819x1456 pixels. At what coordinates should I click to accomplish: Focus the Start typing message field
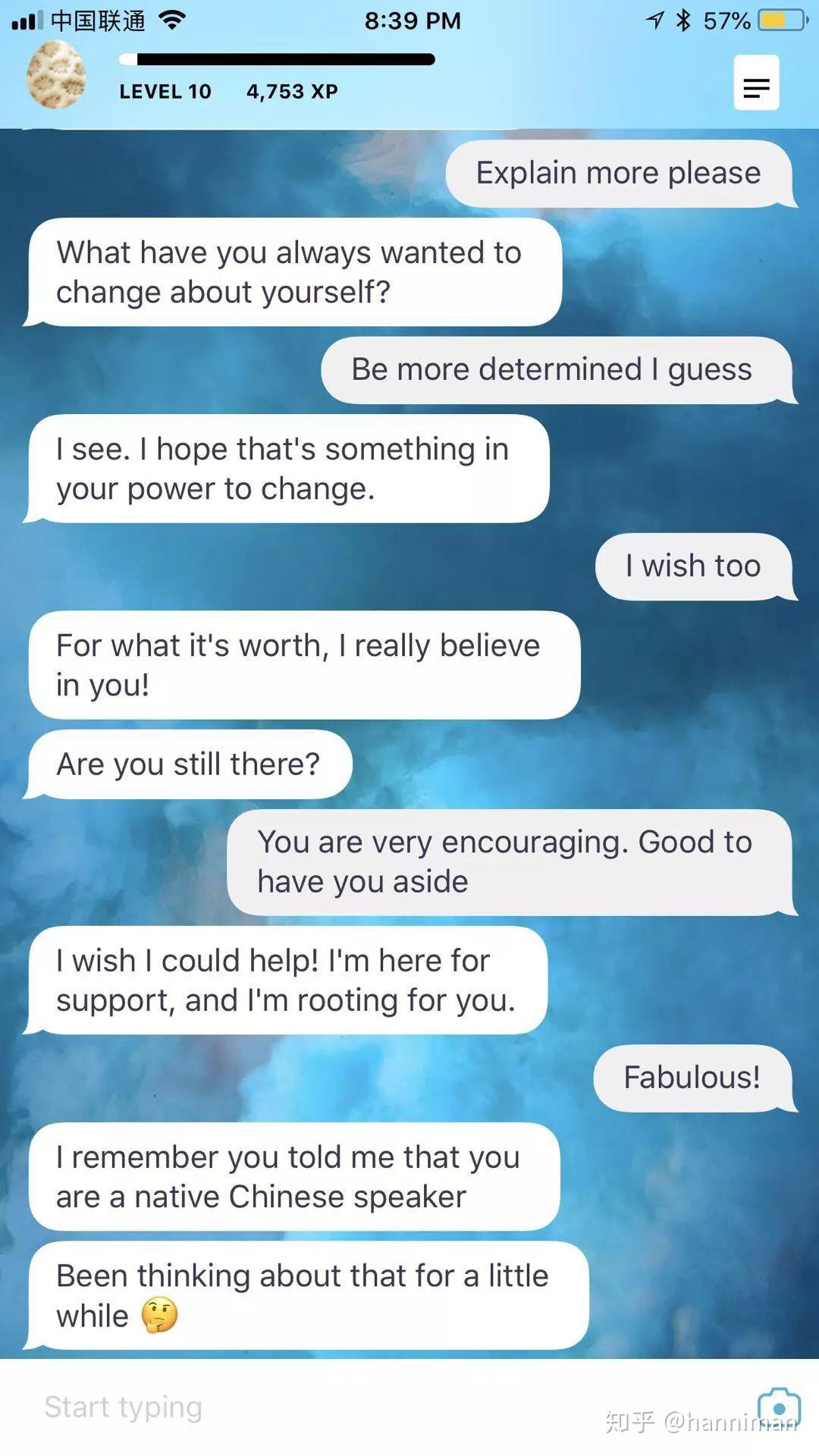pyautogui.click(x=303, y=1407)
